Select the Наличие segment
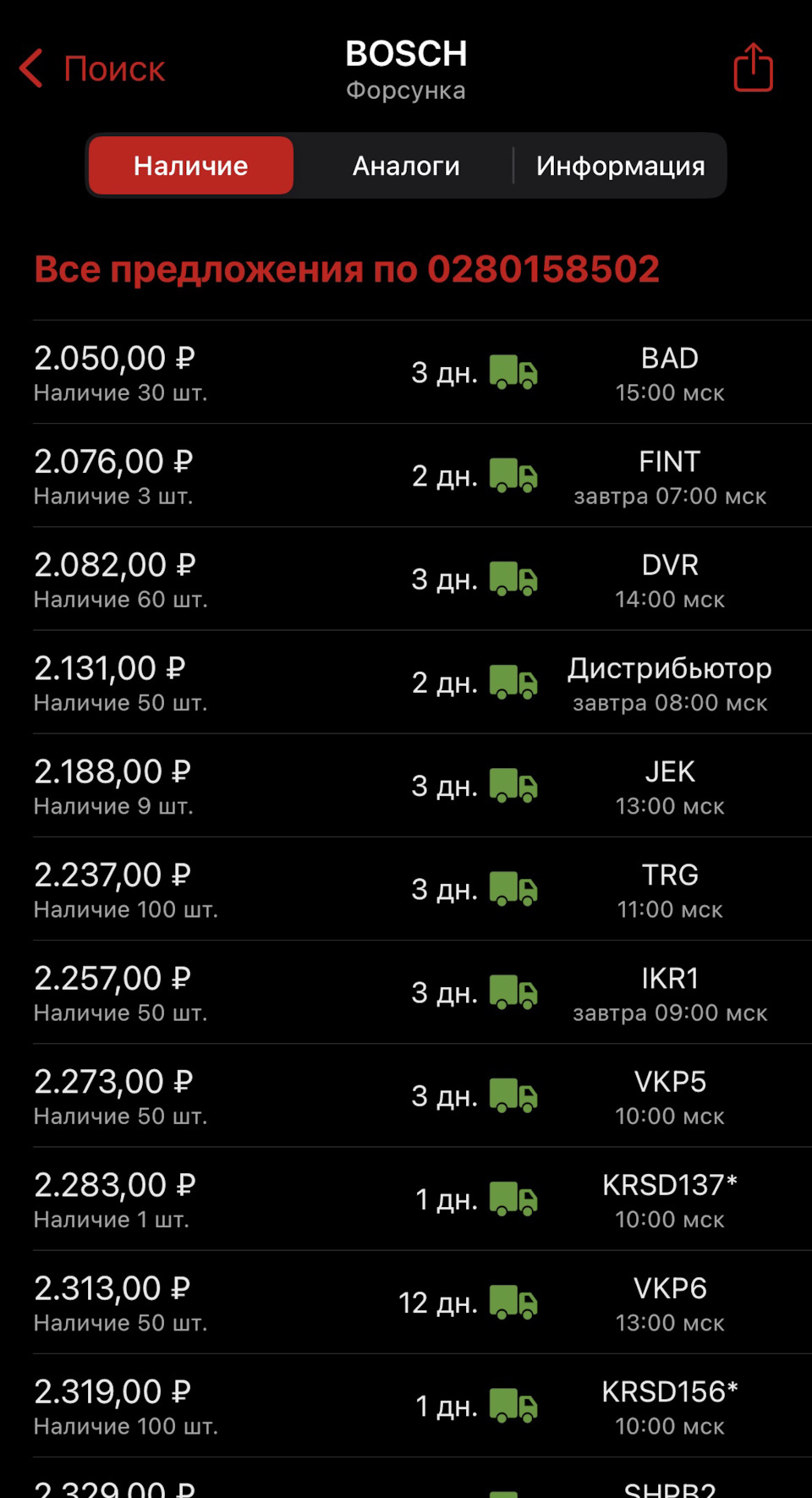Screen dimensions: 812x1498 (191, 166)
